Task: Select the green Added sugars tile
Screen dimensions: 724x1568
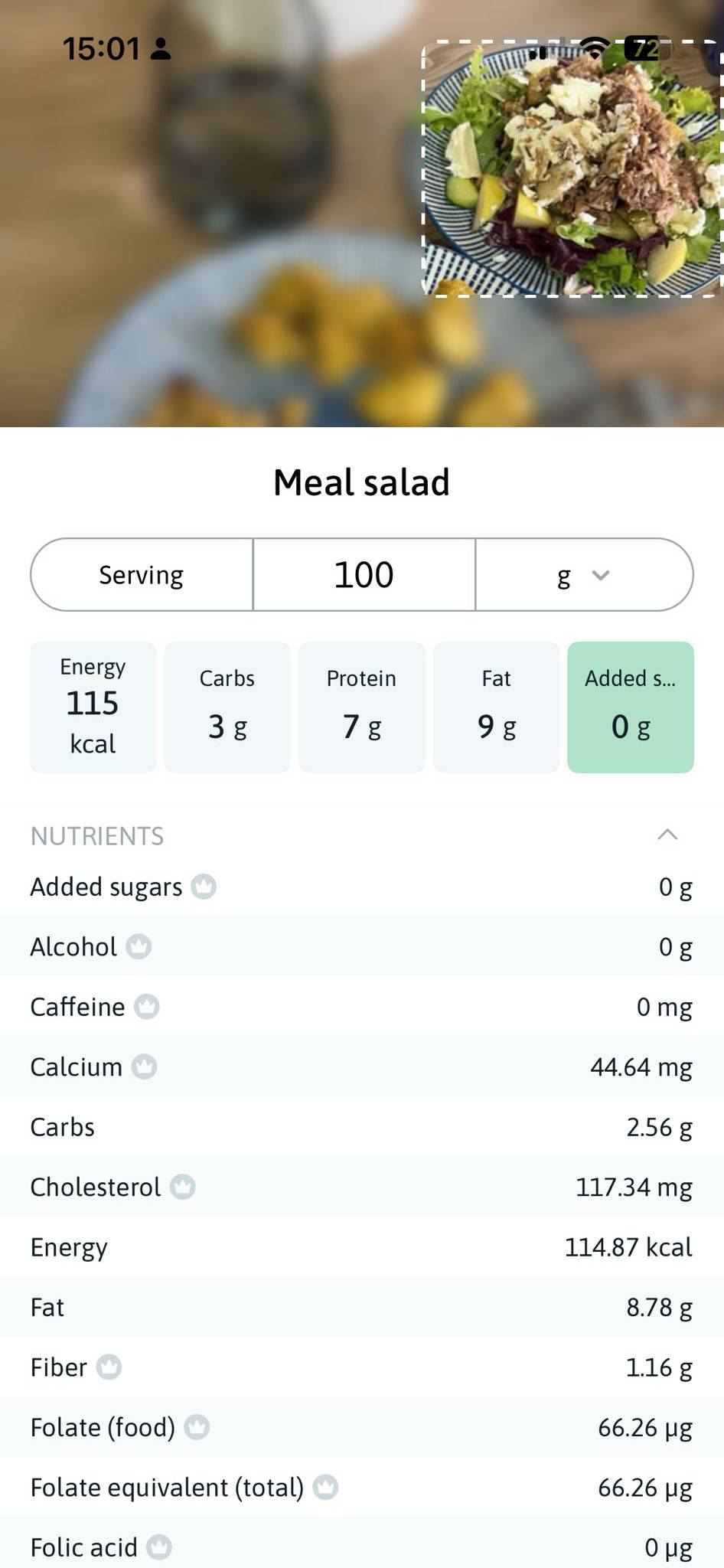Action: [630, 707]
